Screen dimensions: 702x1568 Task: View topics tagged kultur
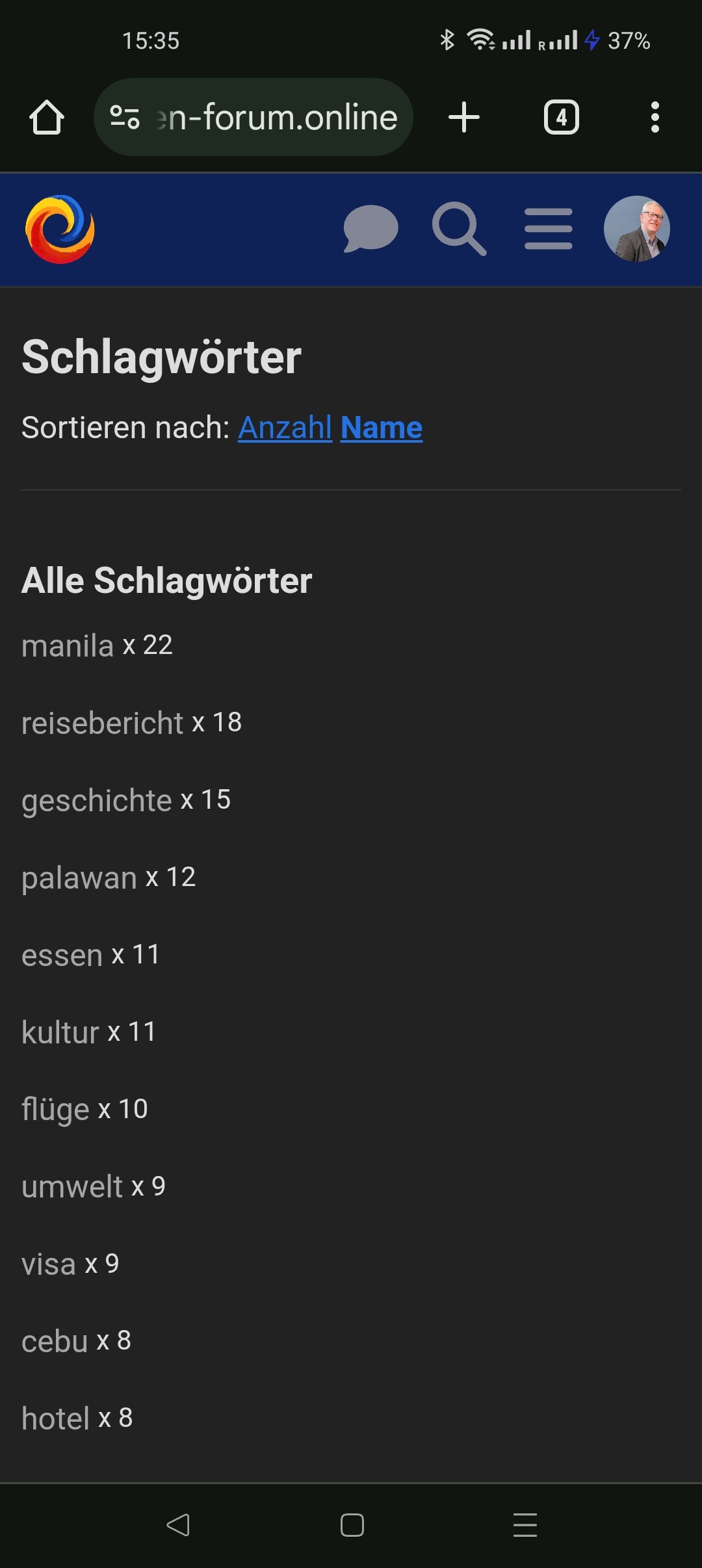click(x=60, y=1032)
